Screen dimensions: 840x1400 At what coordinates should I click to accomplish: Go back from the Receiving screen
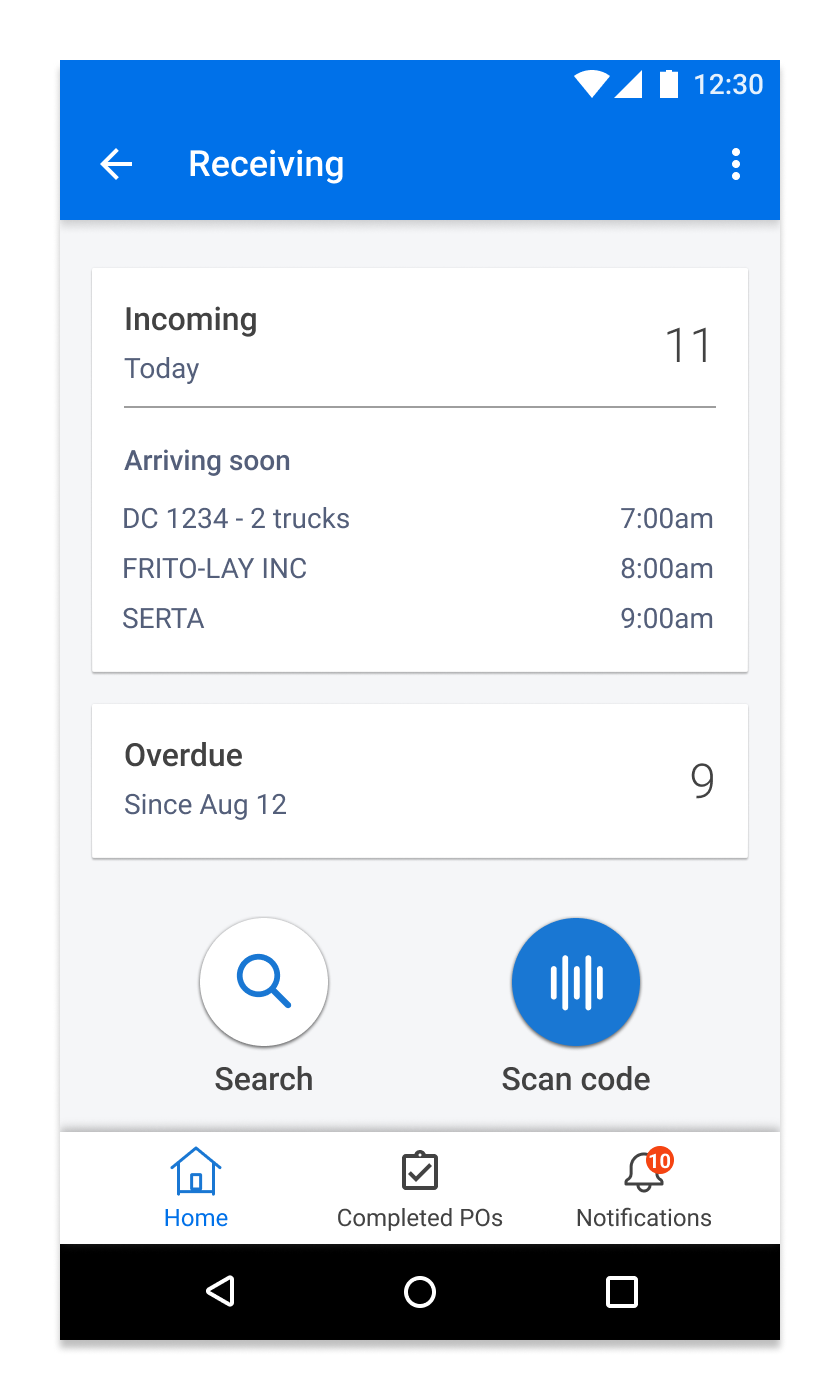coord(117,164)
